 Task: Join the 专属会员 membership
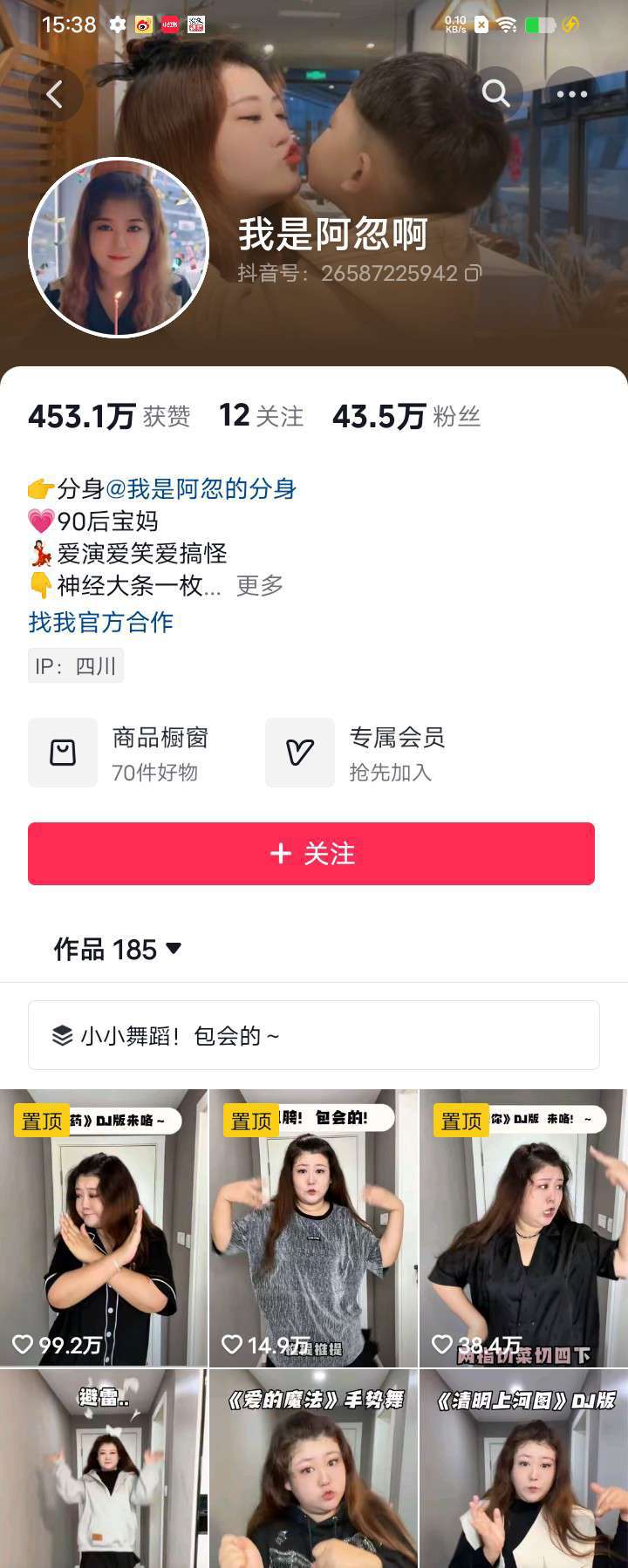point(358,753)
